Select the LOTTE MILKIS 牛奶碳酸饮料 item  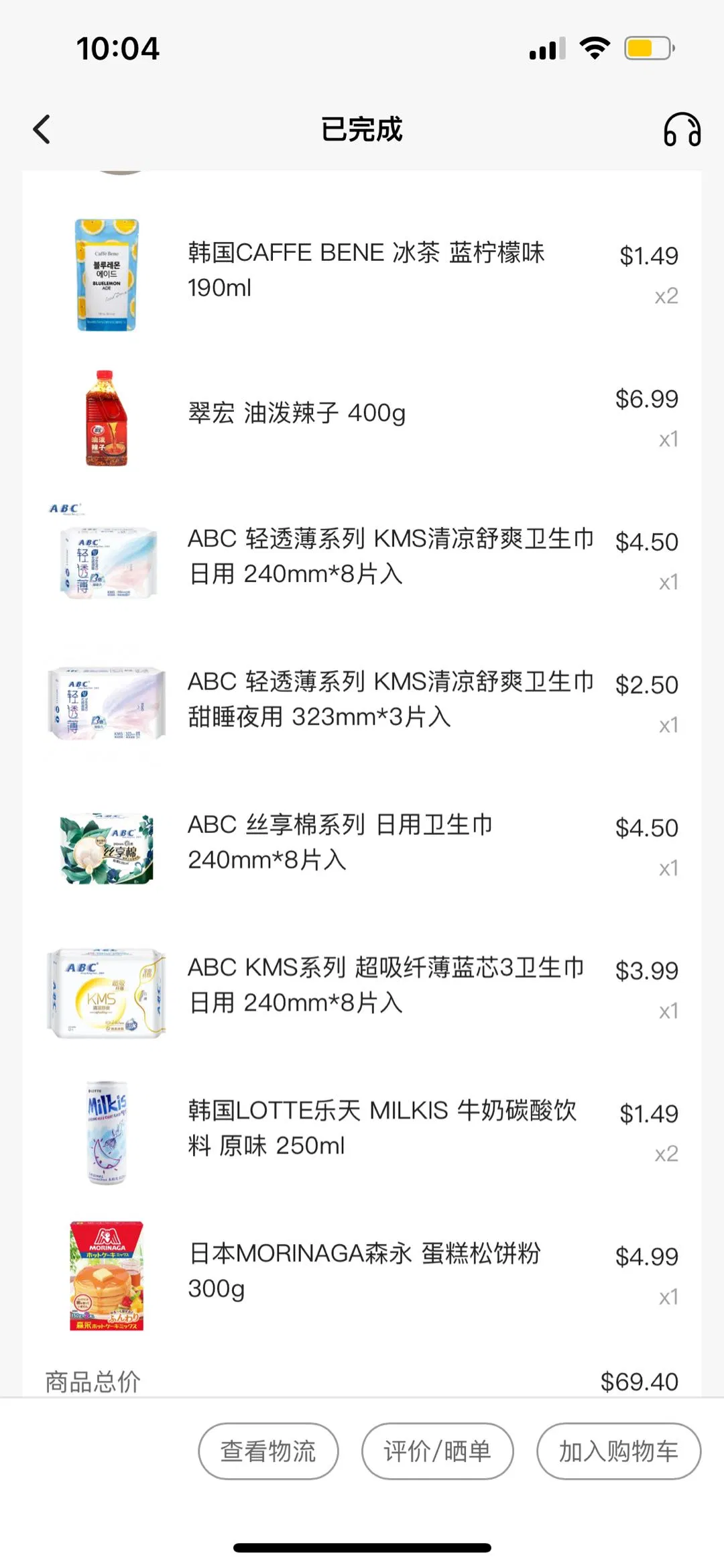[382, 1127]
